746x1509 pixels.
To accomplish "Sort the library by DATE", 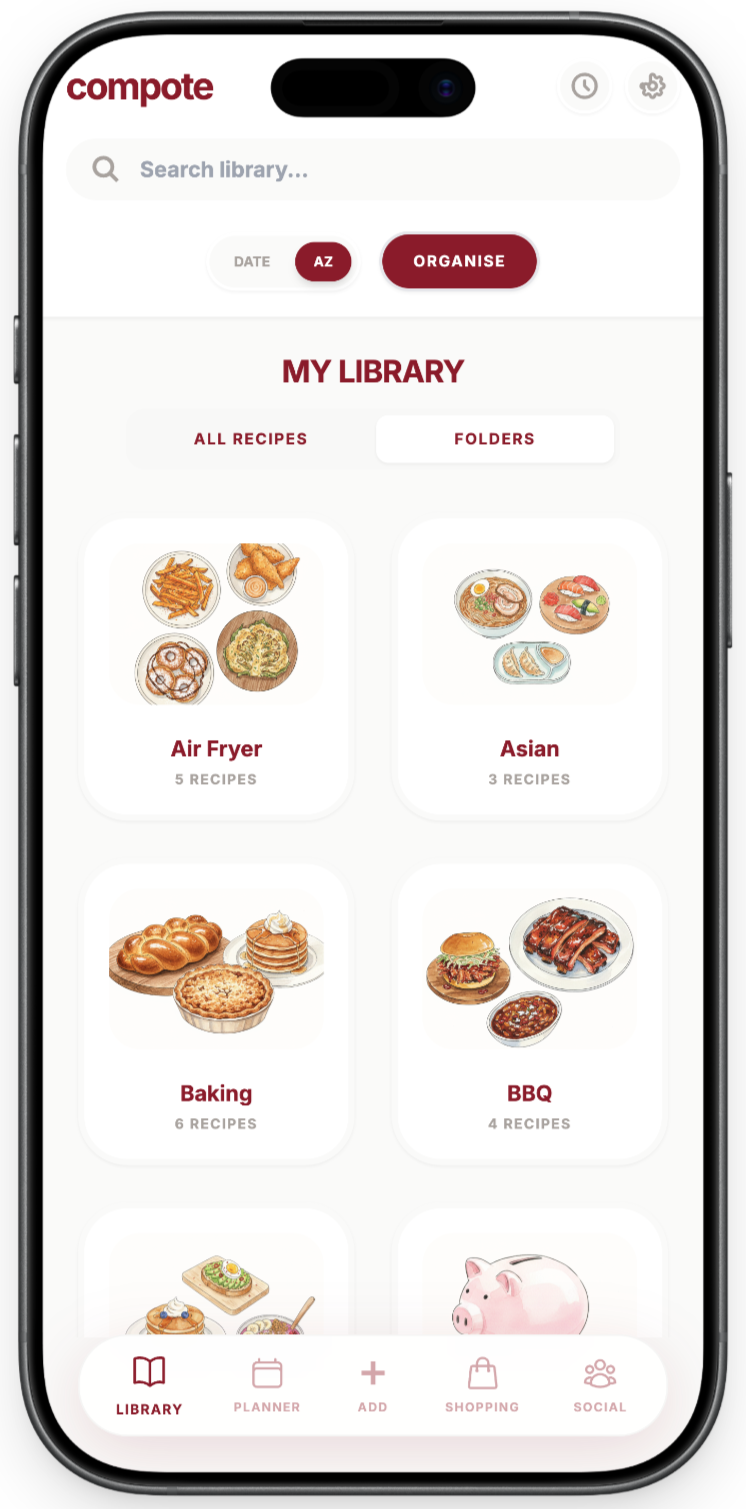I will click(x=252, y=262).
